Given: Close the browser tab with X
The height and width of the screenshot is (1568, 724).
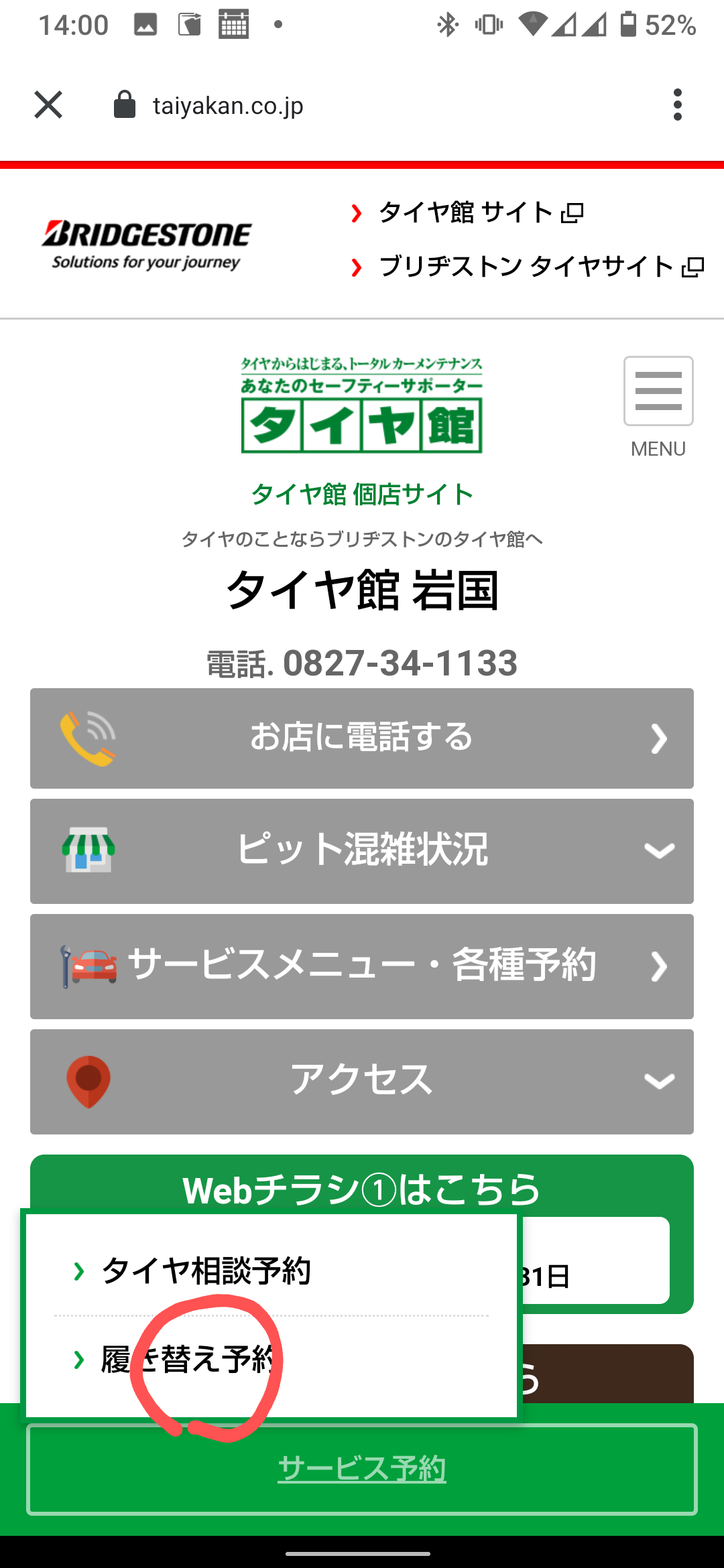Looking at the screenshot, I should [48, 105].
